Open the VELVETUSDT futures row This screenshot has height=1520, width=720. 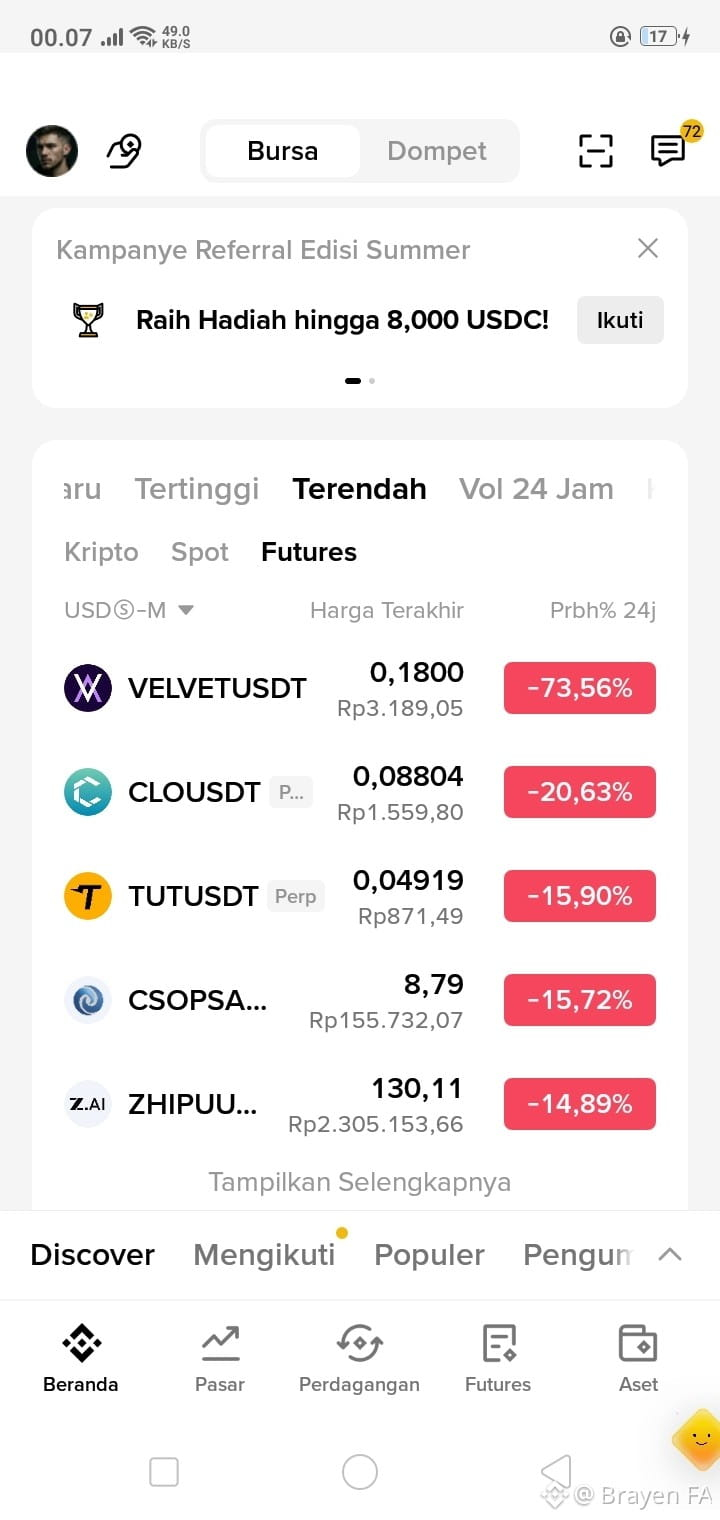360,688
